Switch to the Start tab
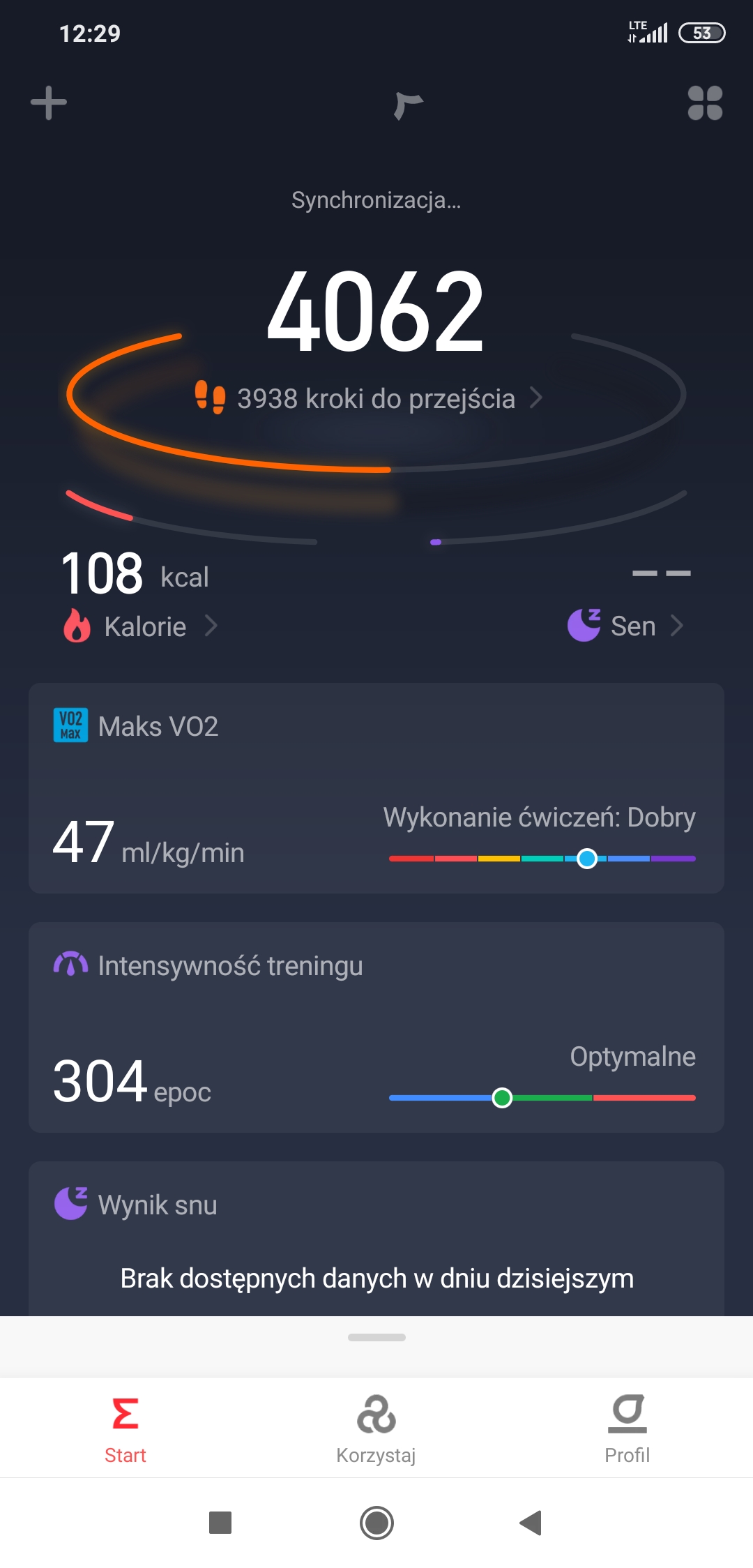753x1568 pixels. (x=125, y=1428)
